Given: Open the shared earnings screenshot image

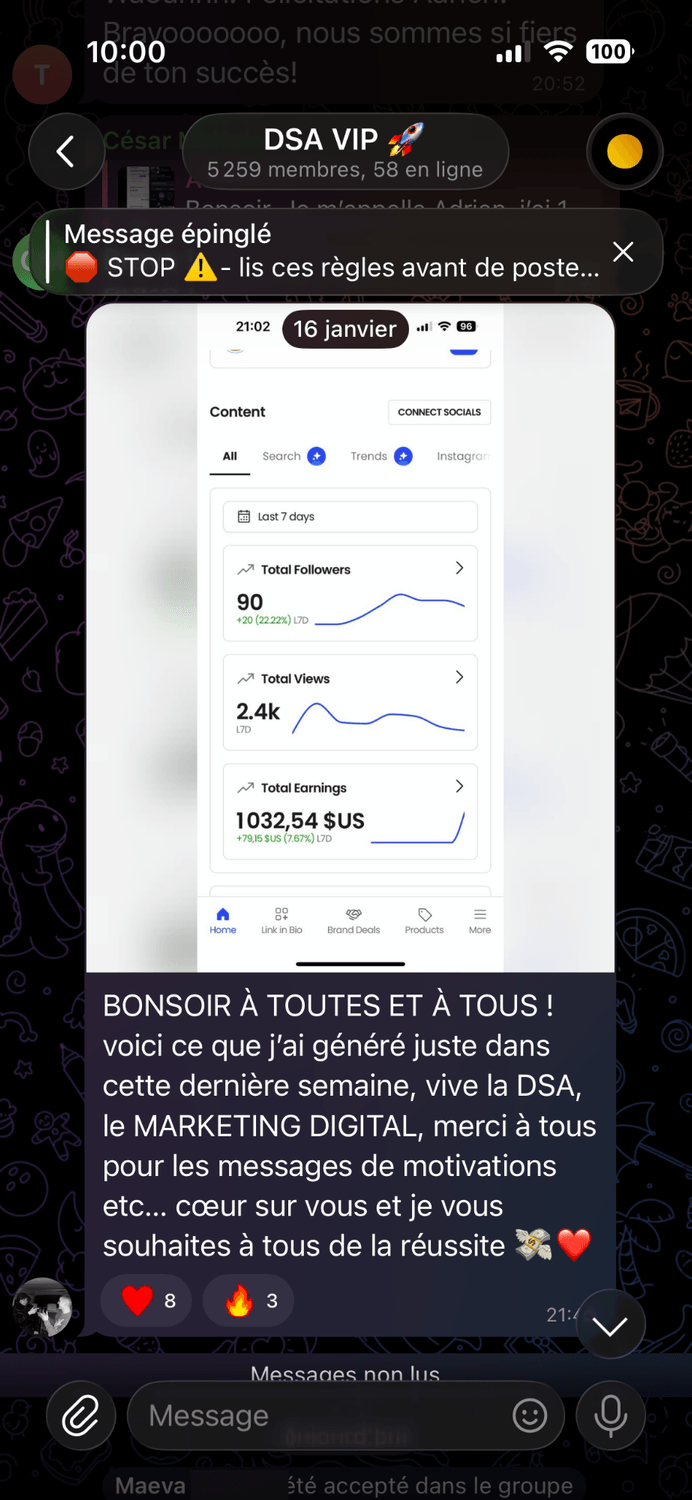Looking at the screenshot, I should [350, 640].
